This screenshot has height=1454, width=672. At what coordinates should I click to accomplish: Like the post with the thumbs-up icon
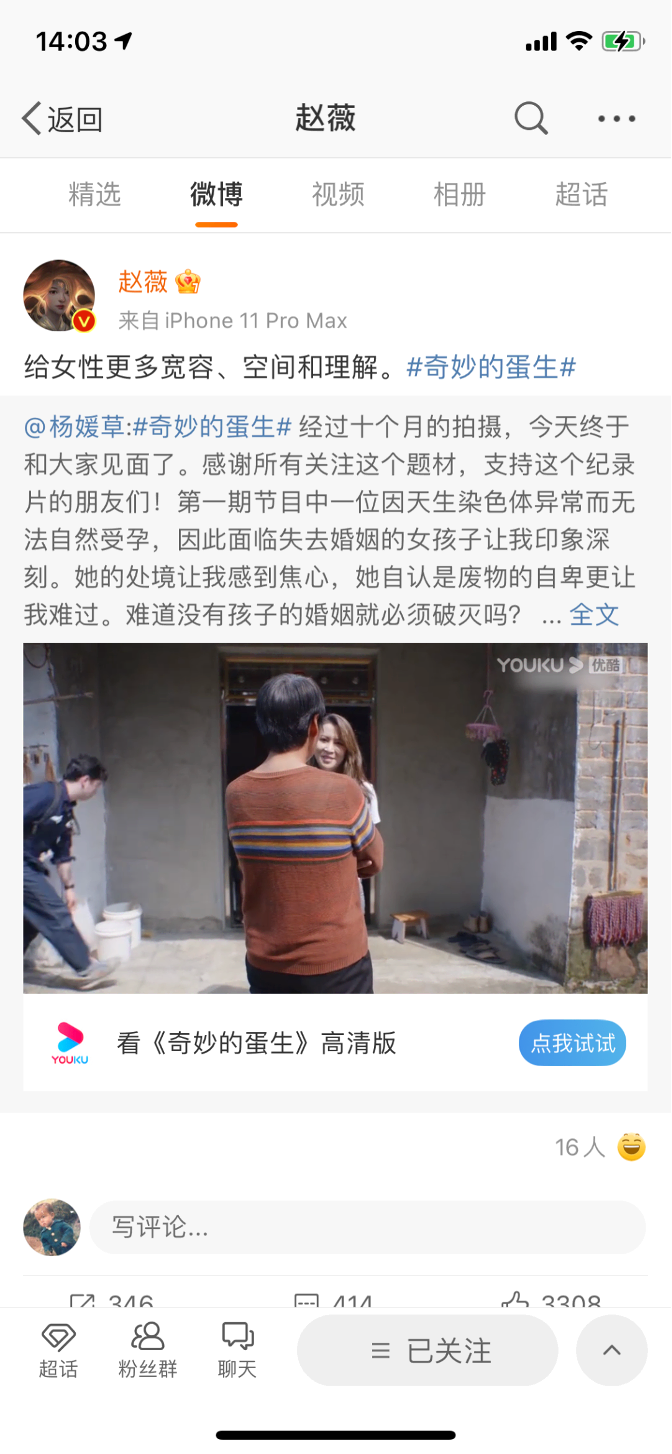pos(516,1301)
